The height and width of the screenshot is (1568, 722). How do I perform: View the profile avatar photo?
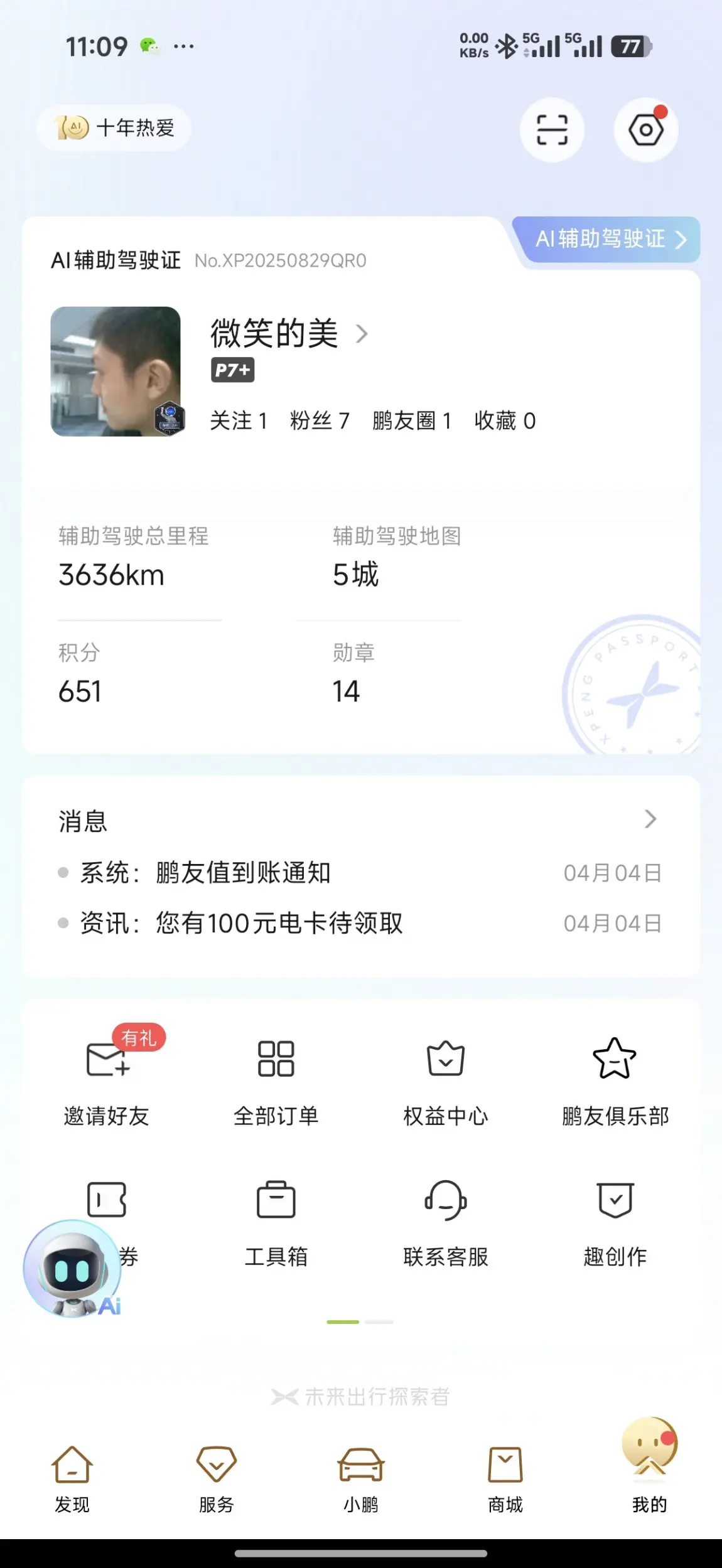(x=116, y=371)
